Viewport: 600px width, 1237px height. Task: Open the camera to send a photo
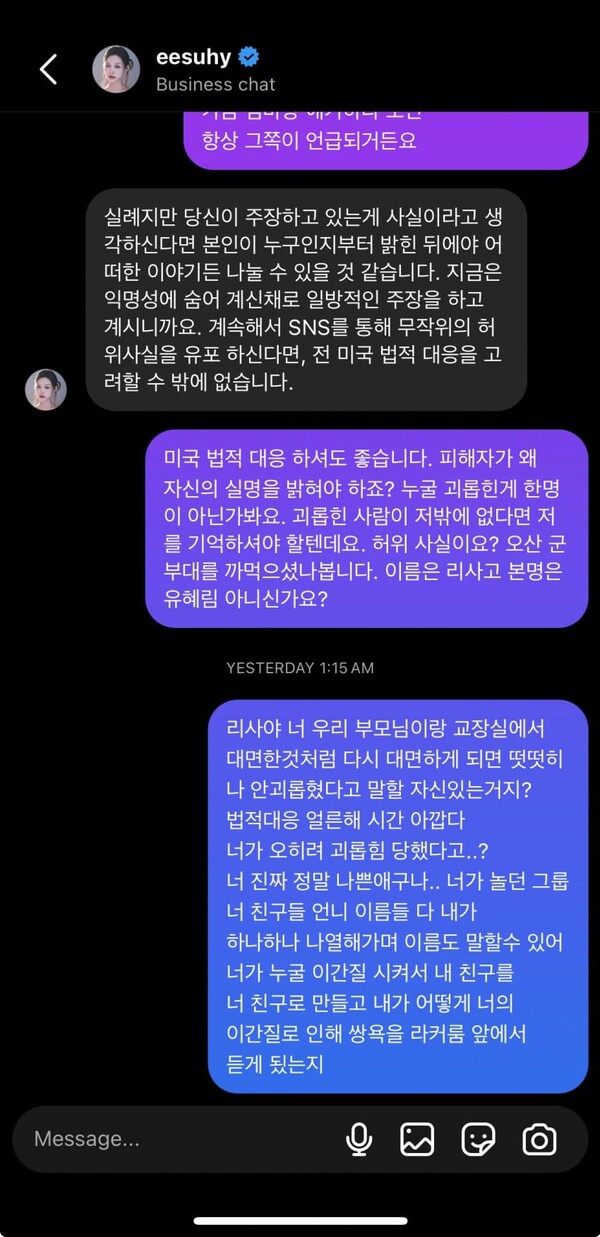click(539, 1139)
